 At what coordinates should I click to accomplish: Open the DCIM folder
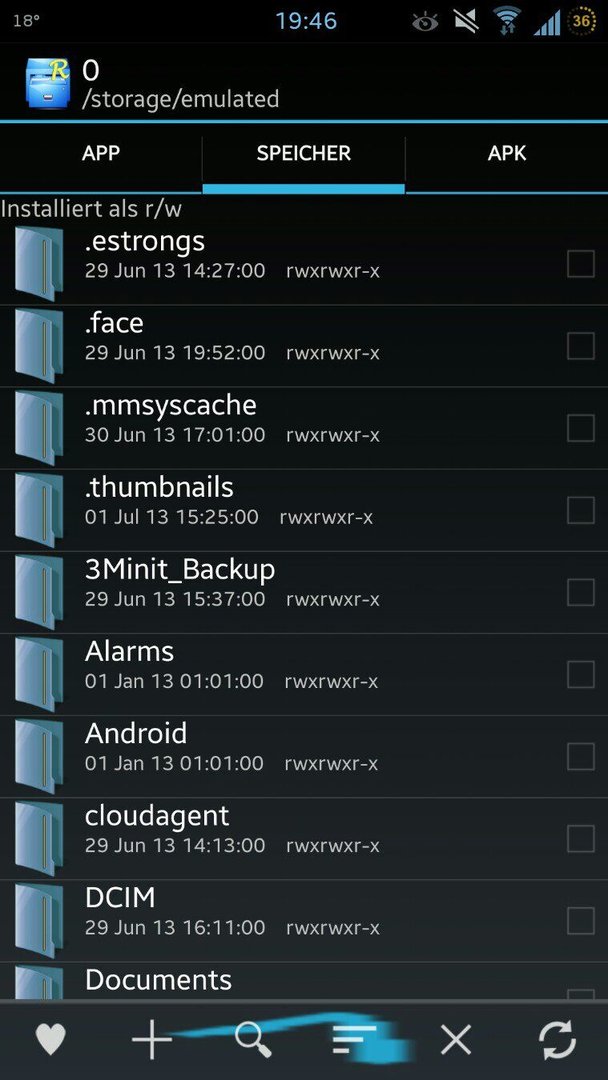[x=304, y=920]
